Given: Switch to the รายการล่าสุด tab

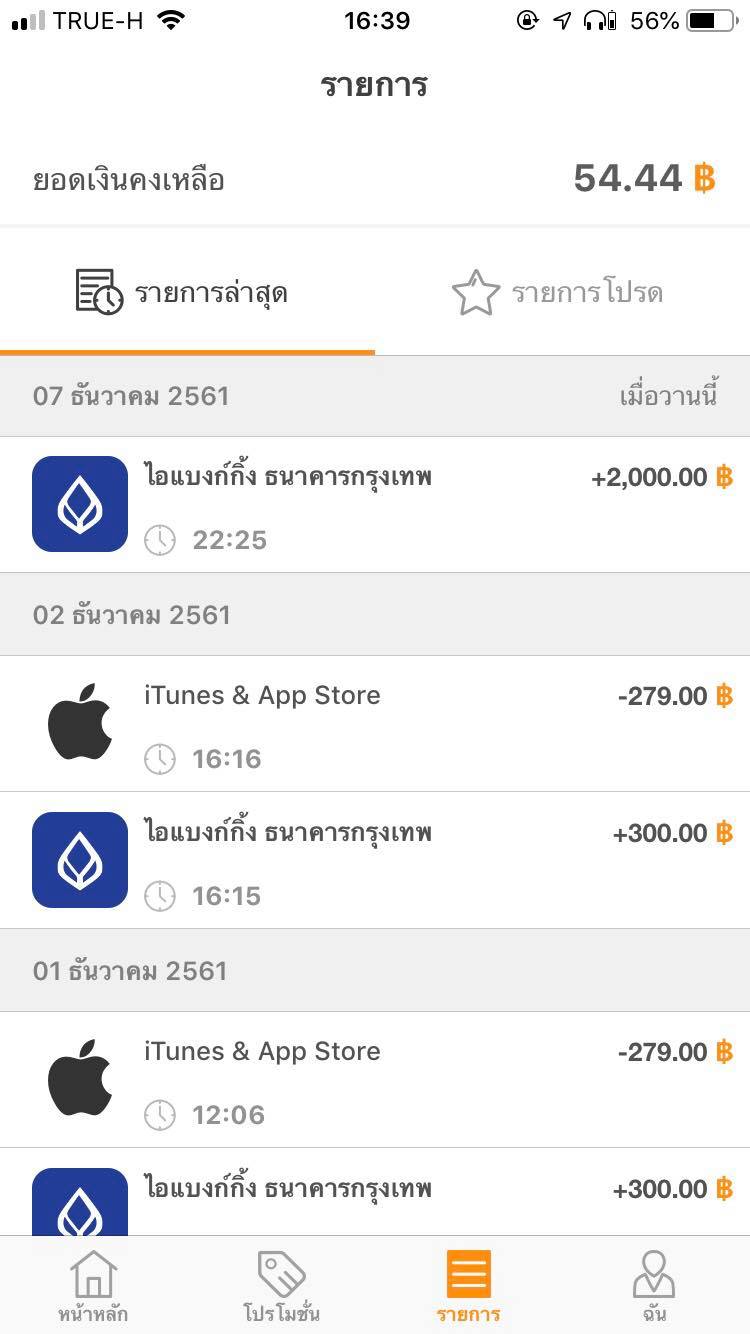Looking at the screenshot, I should 187,293.
